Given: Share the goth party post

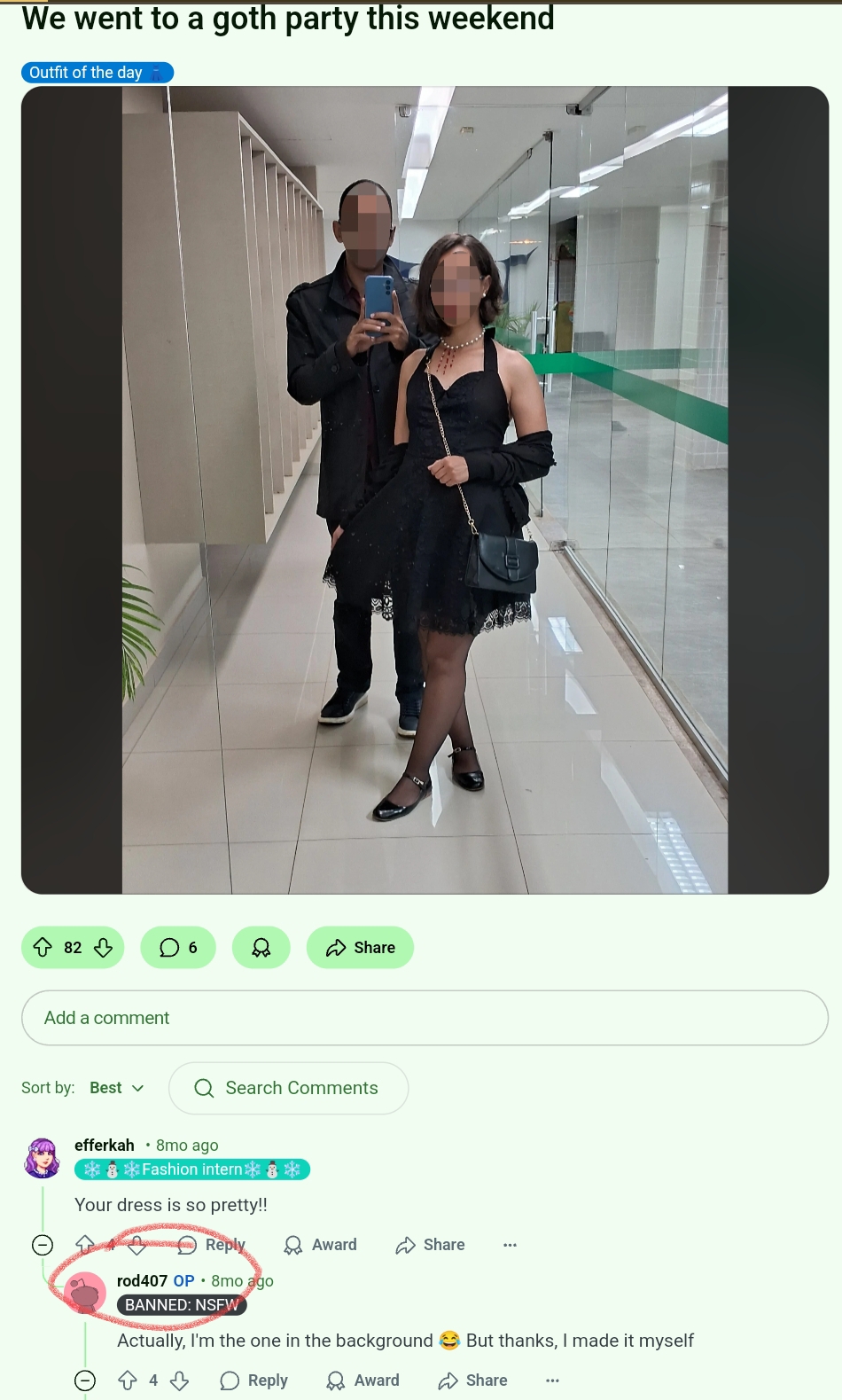Looking at the screenshot, I should (360, 948).
